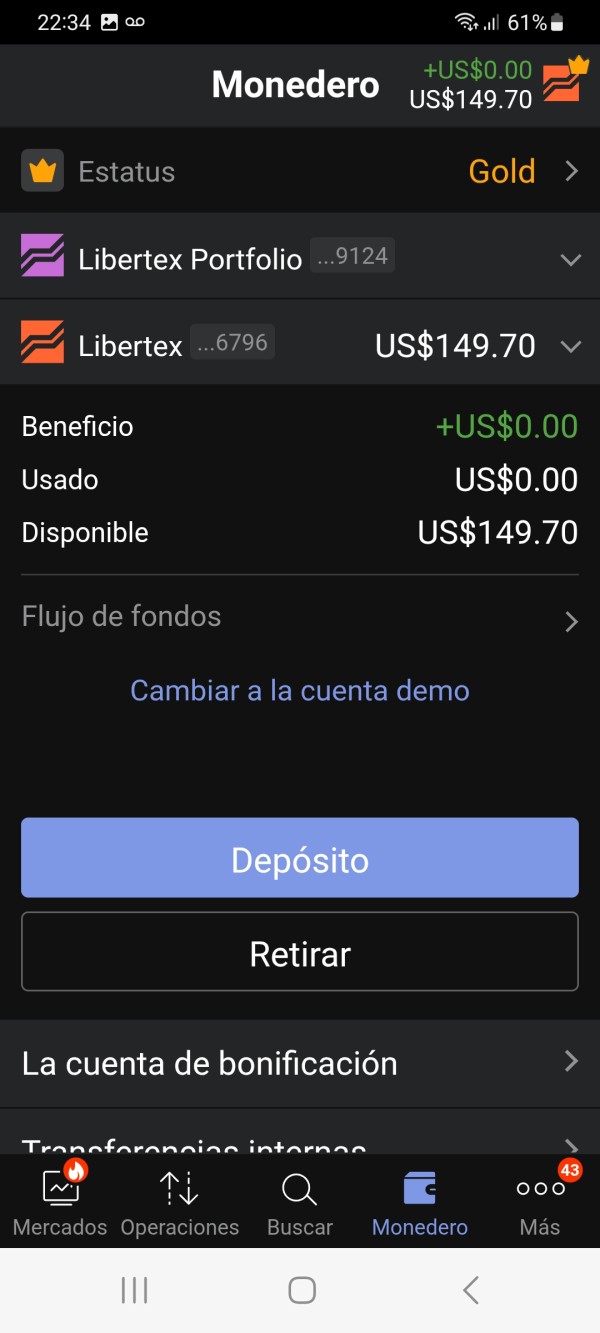
Task: Expand the Libertex Portfolio account
Action: (x=300, y=259)
